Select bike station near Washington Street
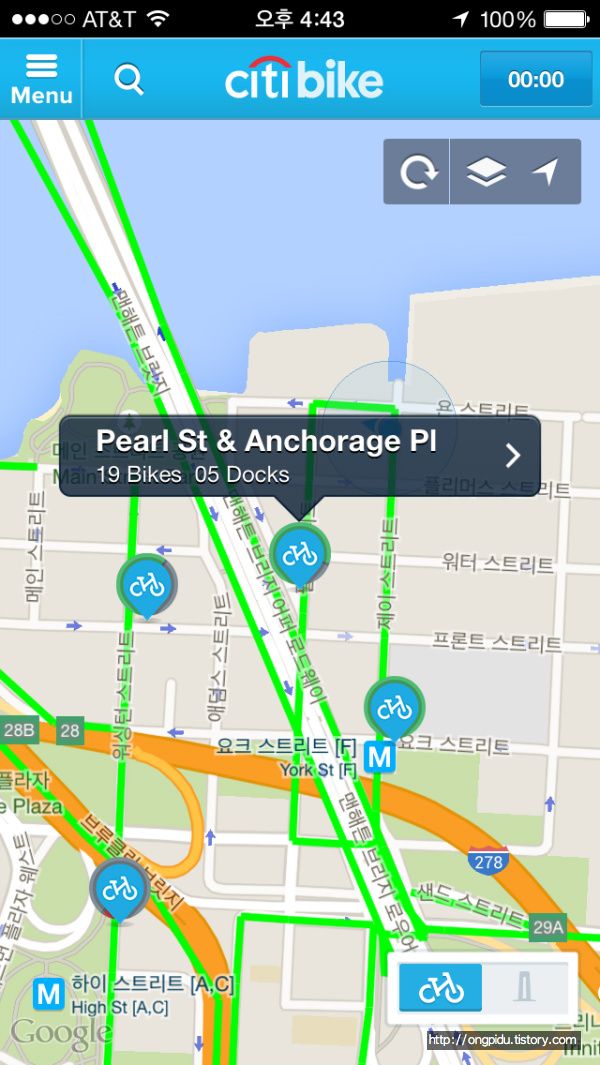This screenshot has height=1065, width=600. pyautogui.click(x=147, y=585)
